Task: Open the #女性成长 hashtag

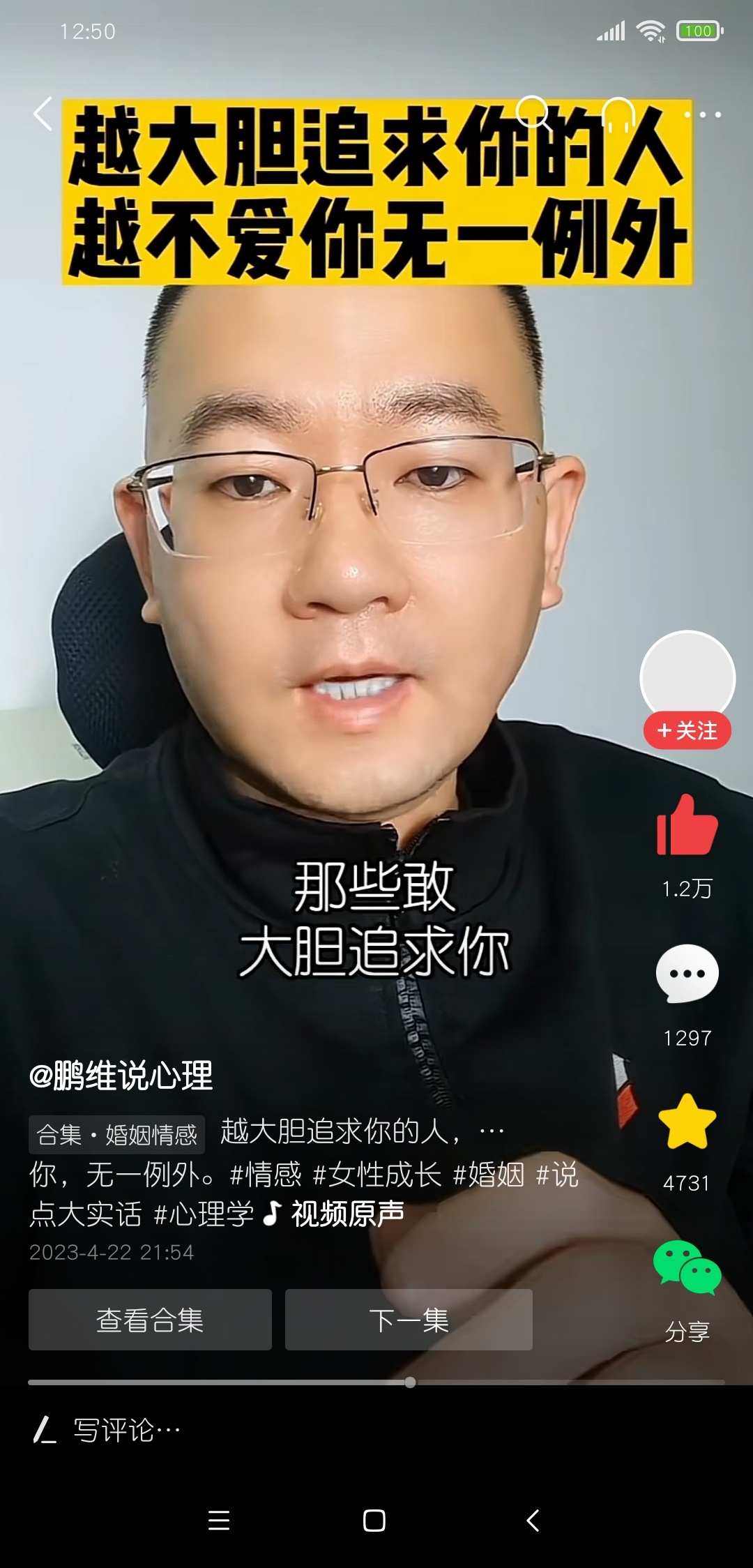Action: tap(377, 1175)
